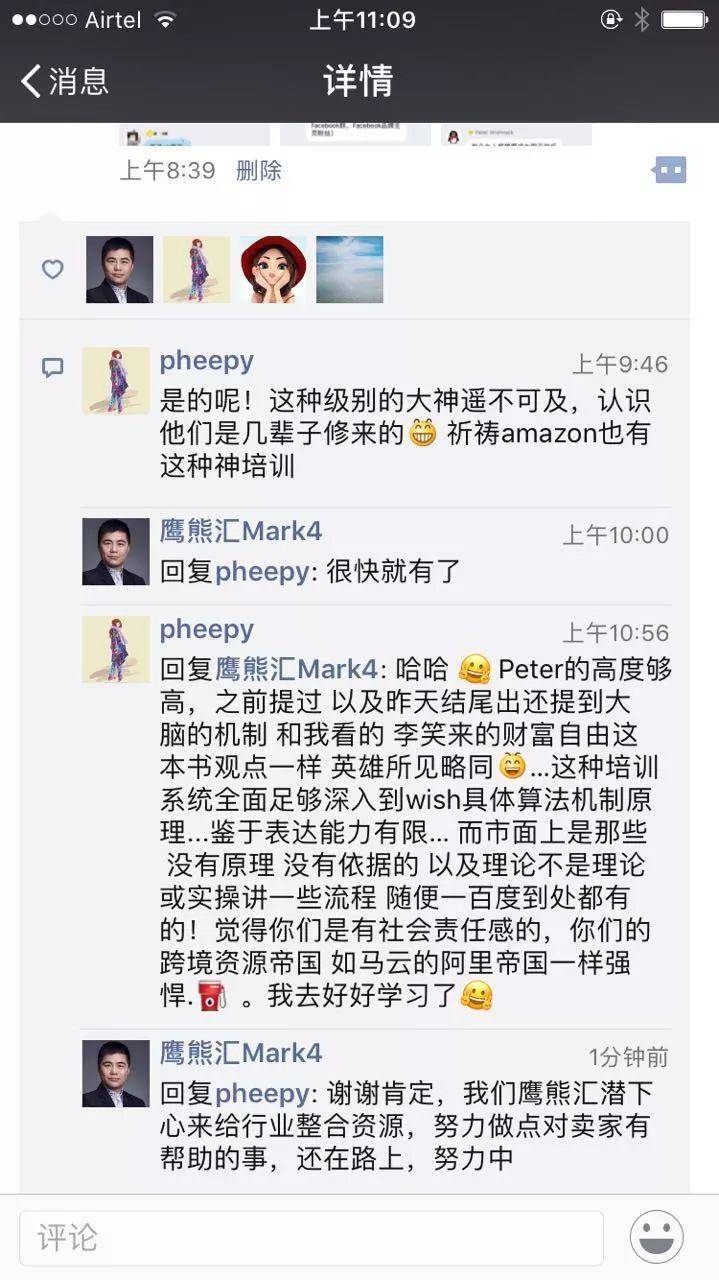
Task: Open the sky photo avatar in likes
Action: pyautogui.click(x=350, y=269)
